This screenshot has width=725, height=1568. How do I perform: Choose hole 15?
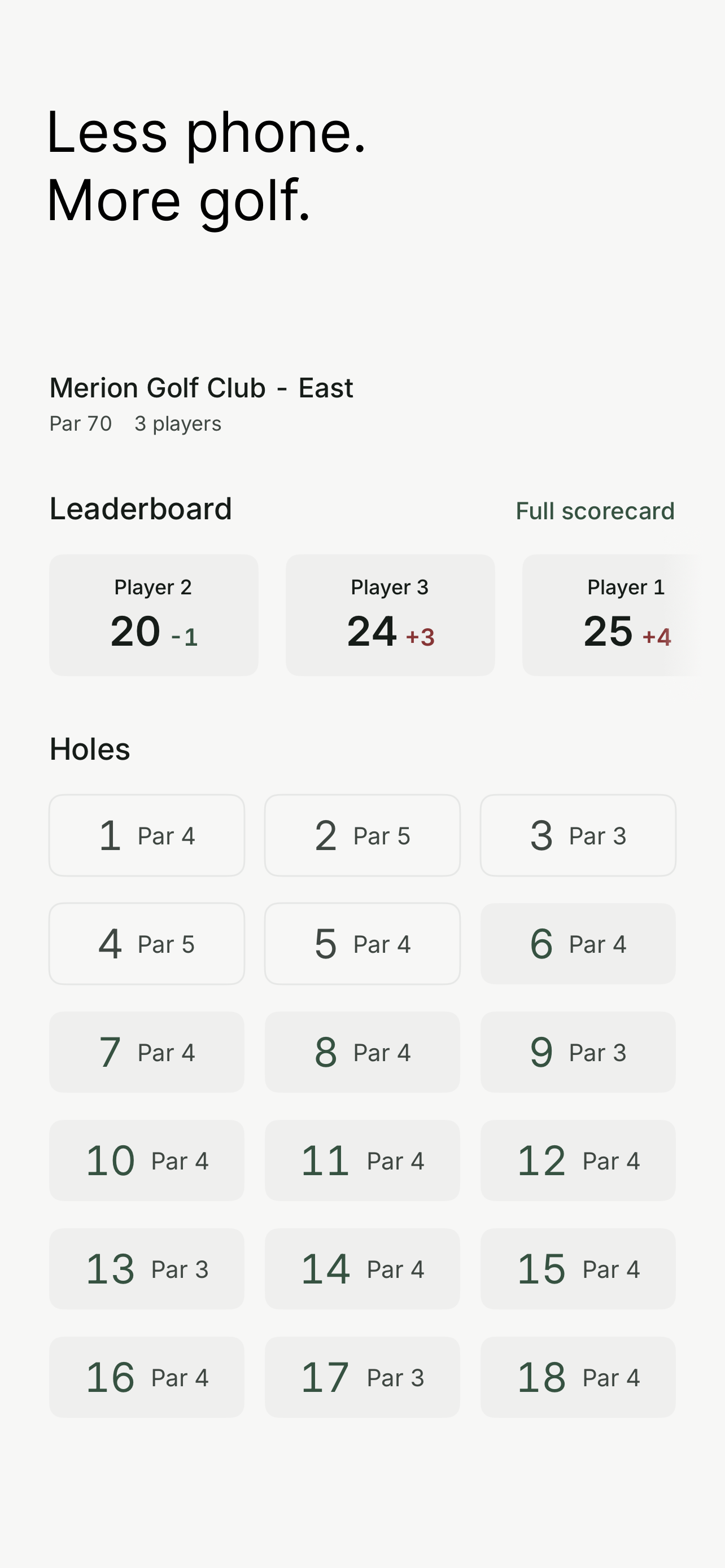coord(578,1268)
